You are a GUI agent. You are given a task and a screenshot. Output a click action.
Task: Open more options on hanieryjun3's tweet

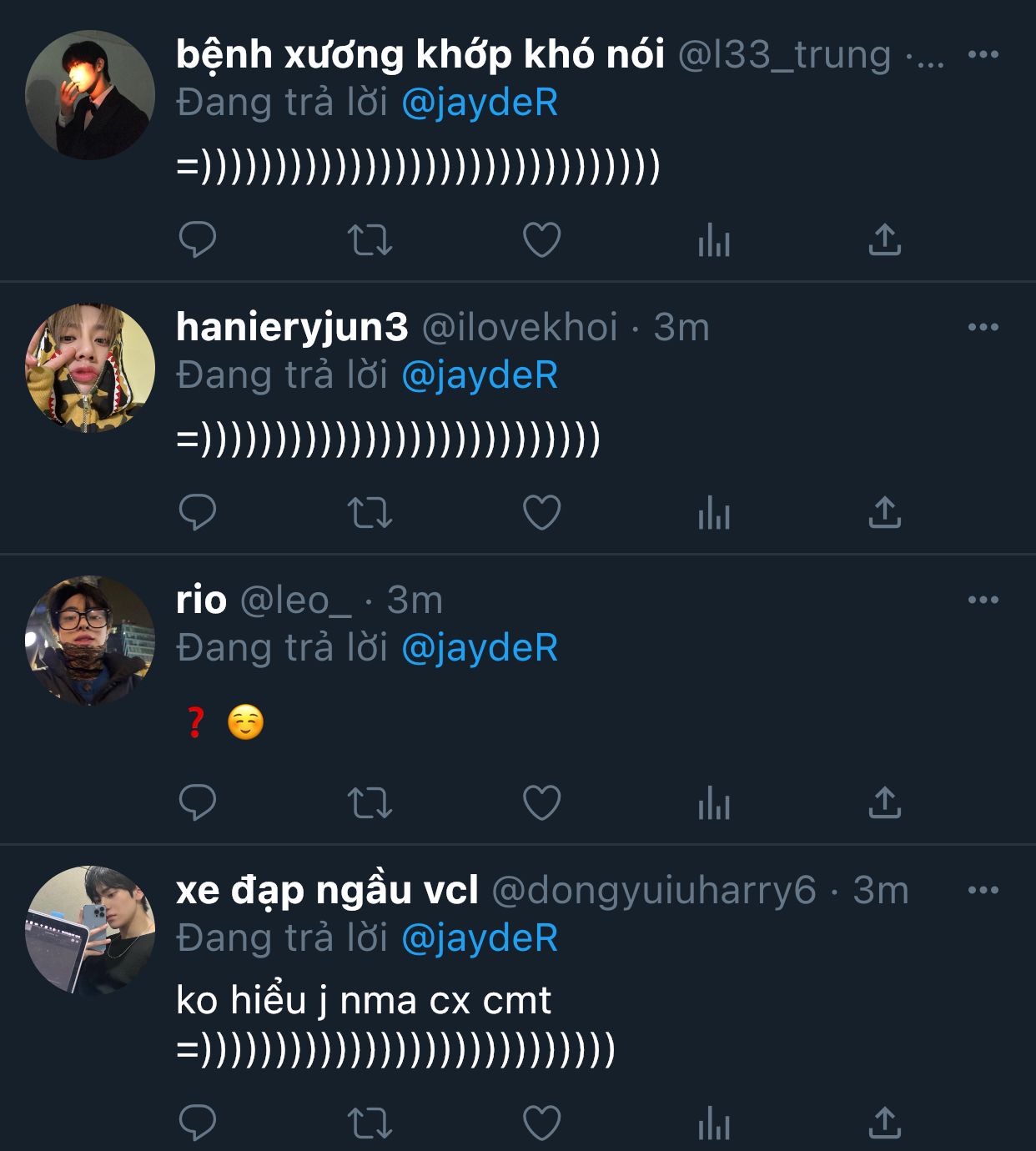[x=983, y=327]
